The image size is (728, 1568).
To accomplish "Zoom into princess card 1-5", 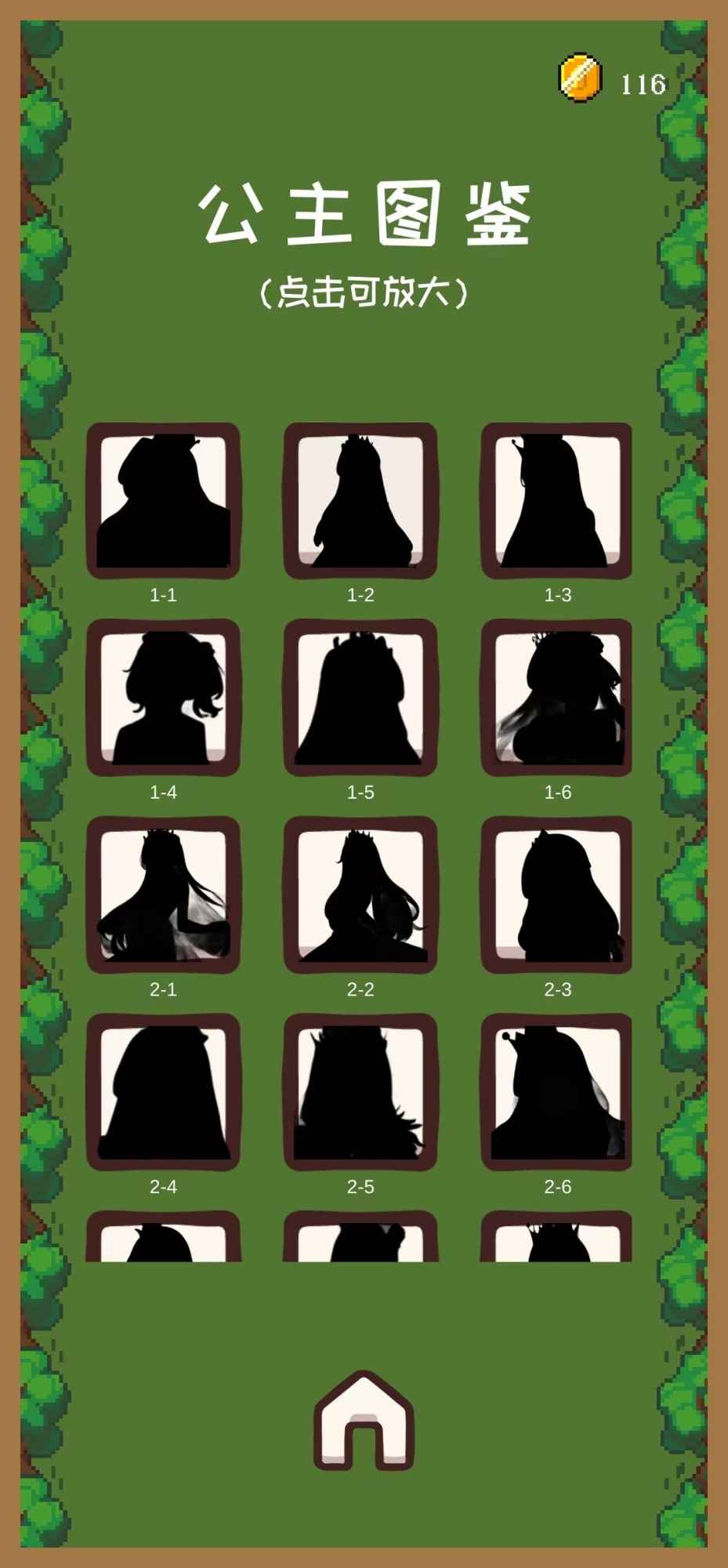I will [x=360, y=698].
